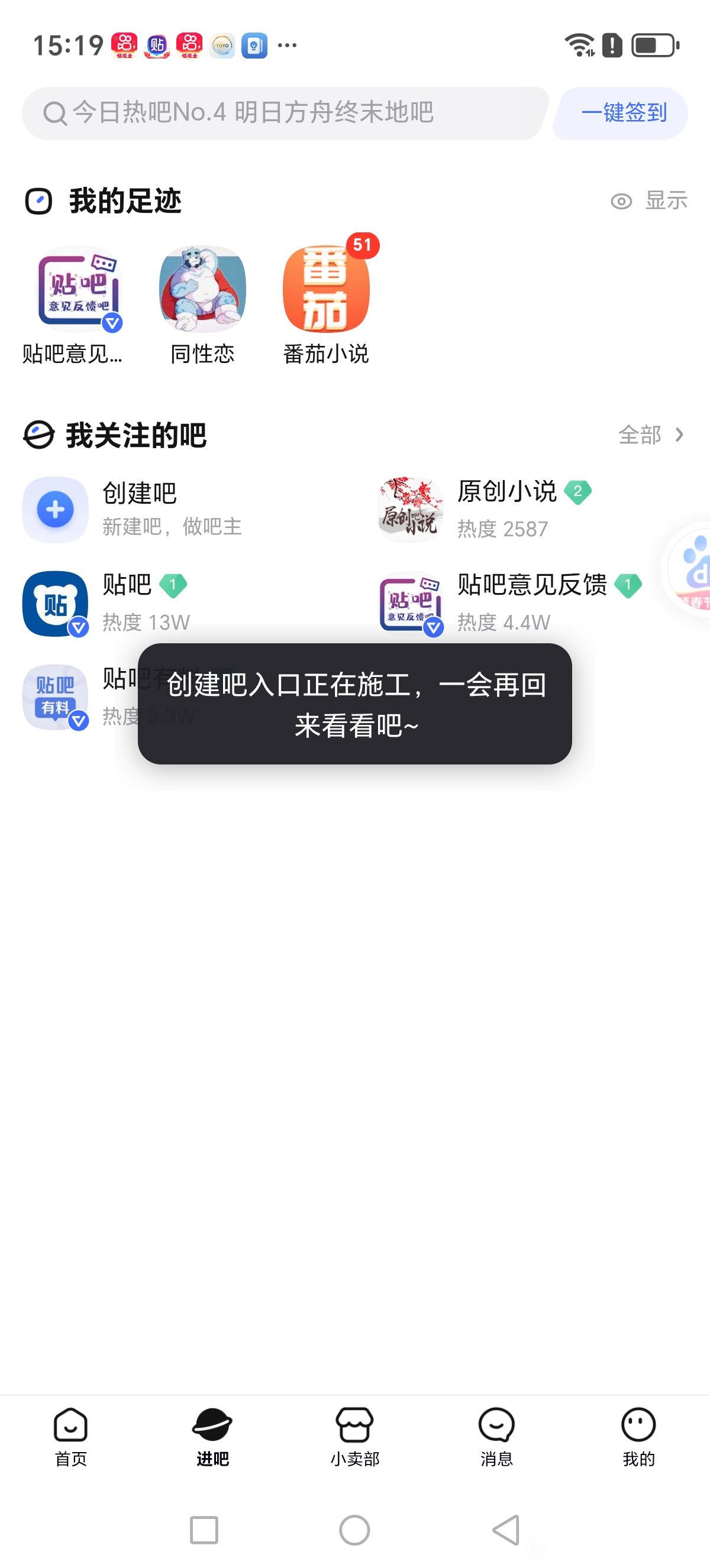Open the 消息 tab
The image size is (710, 1568).
tap(496, 1437)
